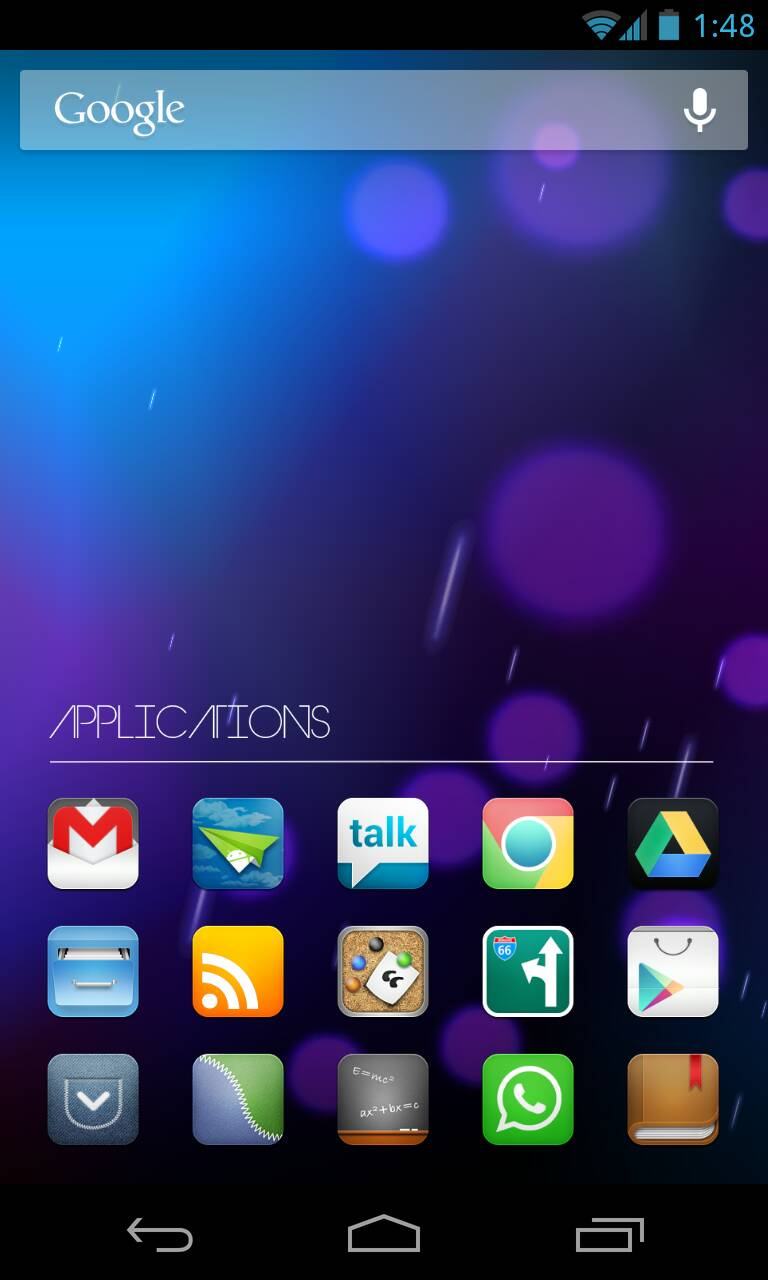Open the denim Pocket app

93,1099
